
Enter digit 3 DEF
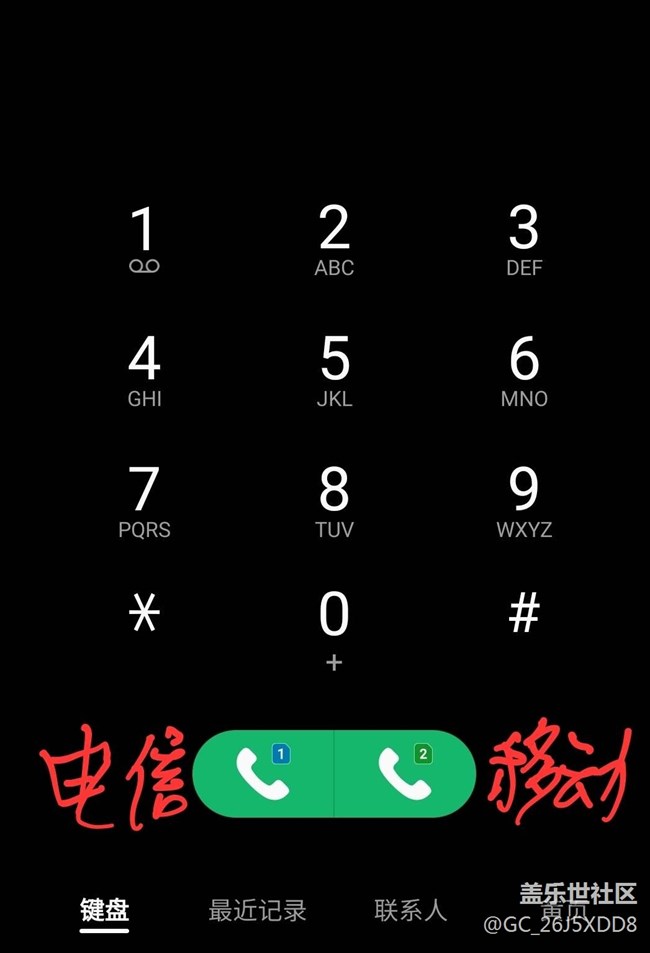524,238
